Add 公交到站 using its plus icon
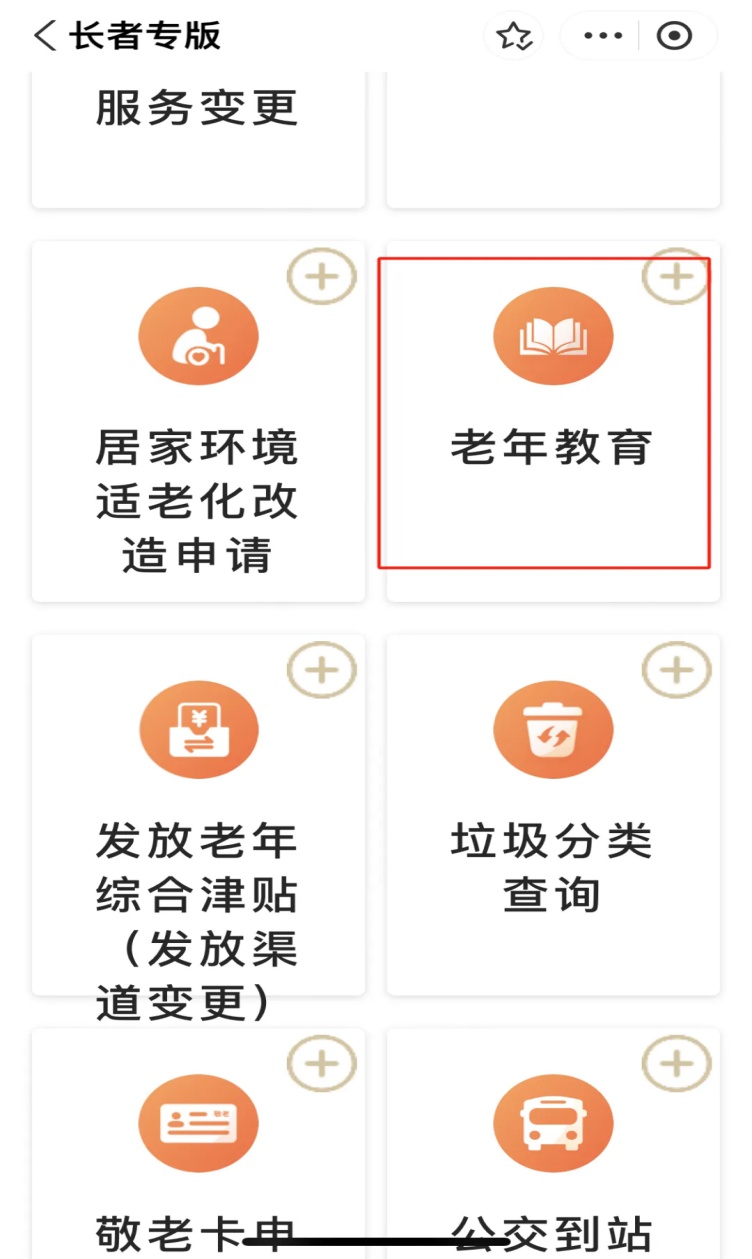This screenshot has width=752, height=1259. point(676,1063)
